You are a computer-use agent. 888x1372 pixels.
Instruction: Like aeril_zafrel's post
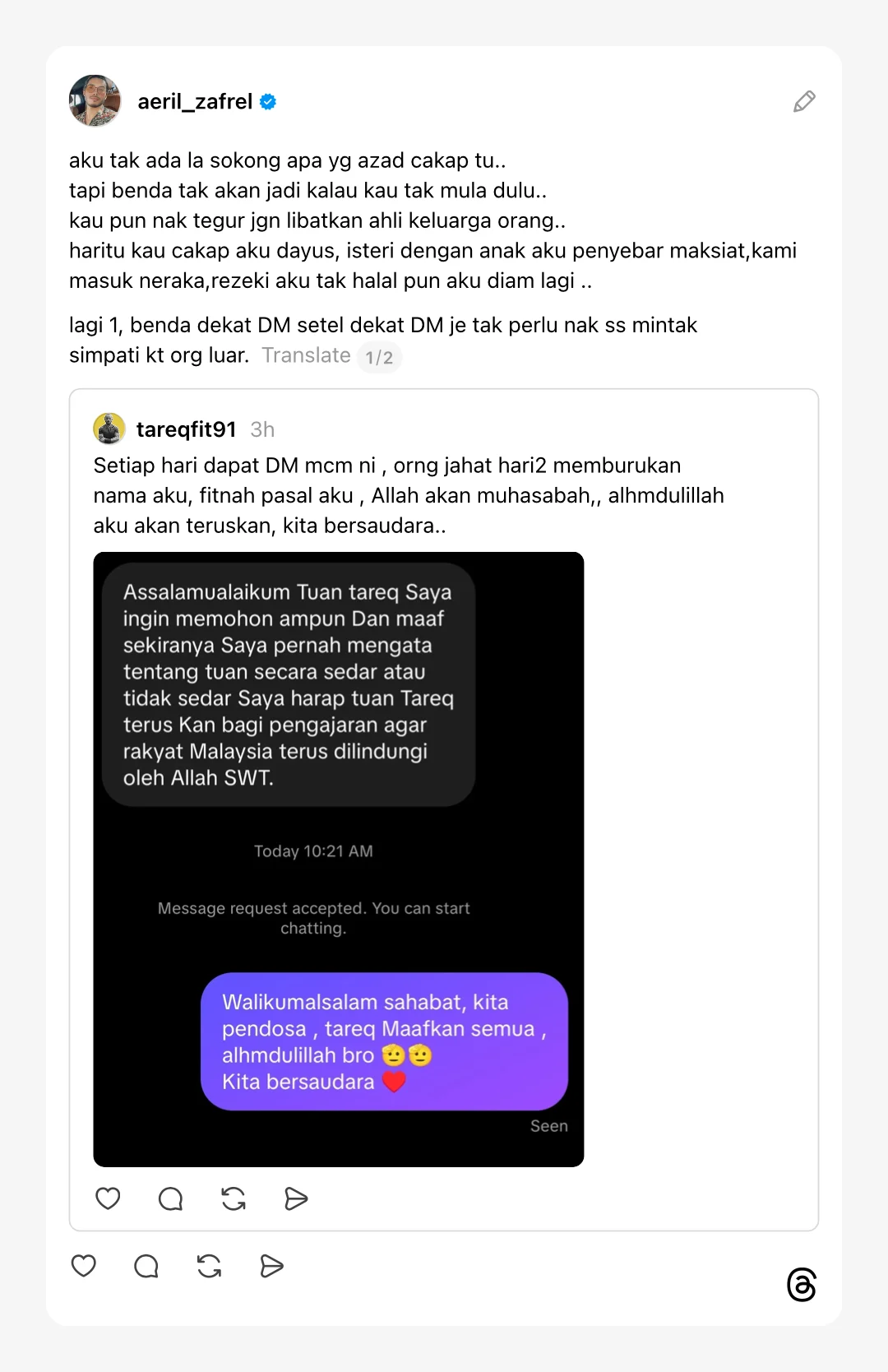click(x=84, y=1266)
